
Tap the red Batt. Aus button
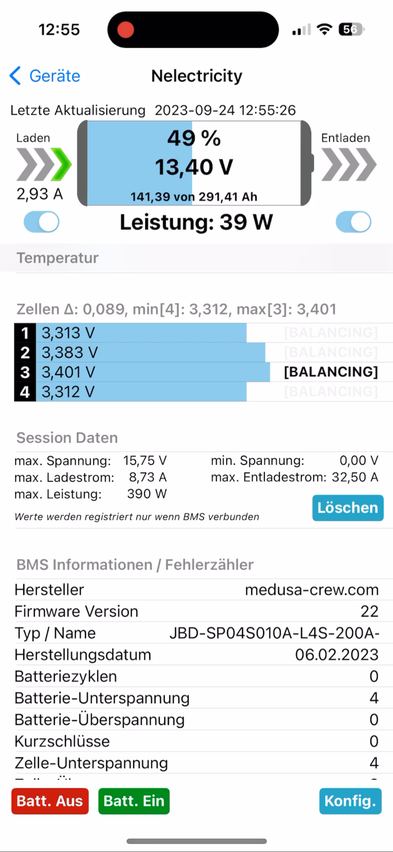(x=49, y=801)
